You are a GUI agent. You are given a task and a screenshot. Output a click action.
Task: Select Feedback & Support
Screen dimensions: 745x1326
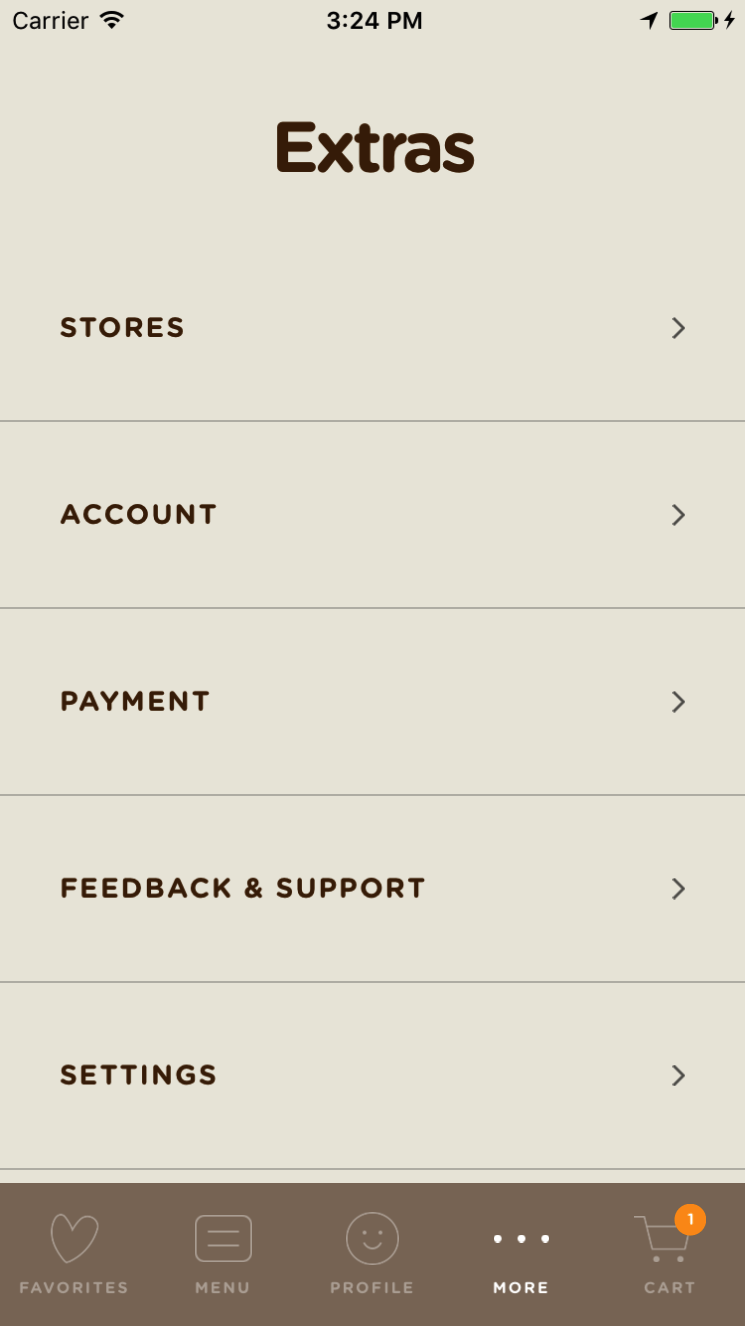pyautogui.click(x=372, y=889)
